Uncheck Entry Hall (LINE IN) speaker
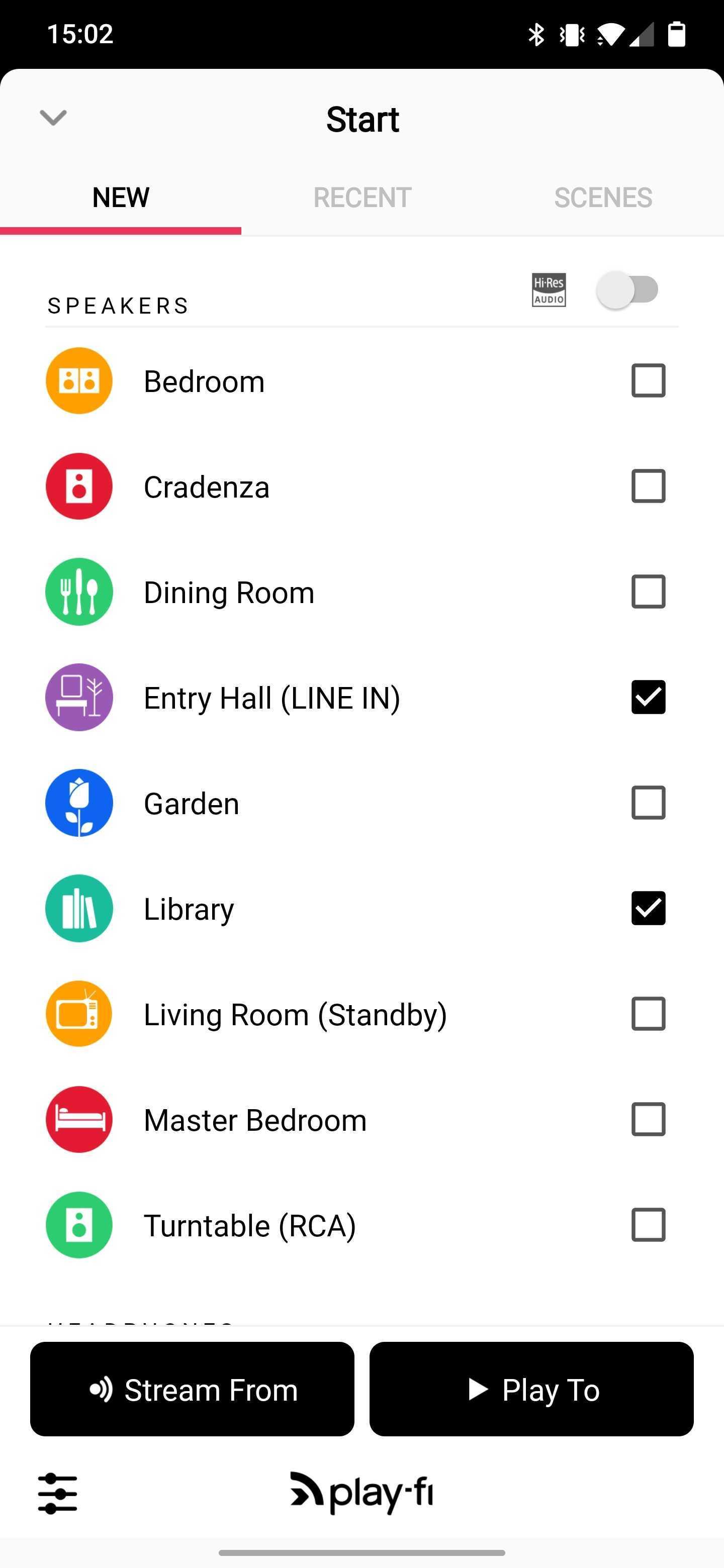The height and width of the screenshot is (1568, 724). pyautogui.click(x=648, y=697)
